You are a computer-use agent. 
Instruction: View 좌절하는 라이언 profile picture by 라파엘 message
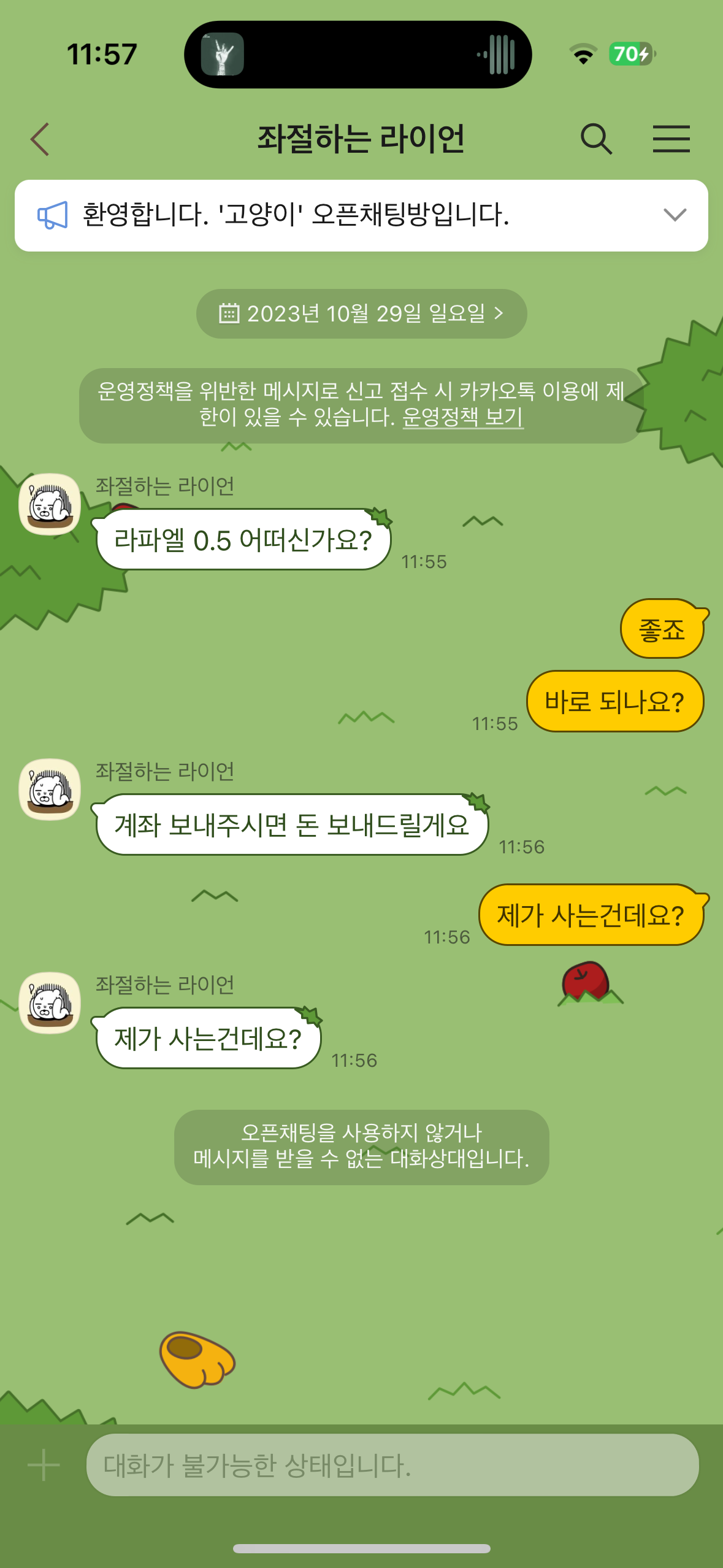50,504
